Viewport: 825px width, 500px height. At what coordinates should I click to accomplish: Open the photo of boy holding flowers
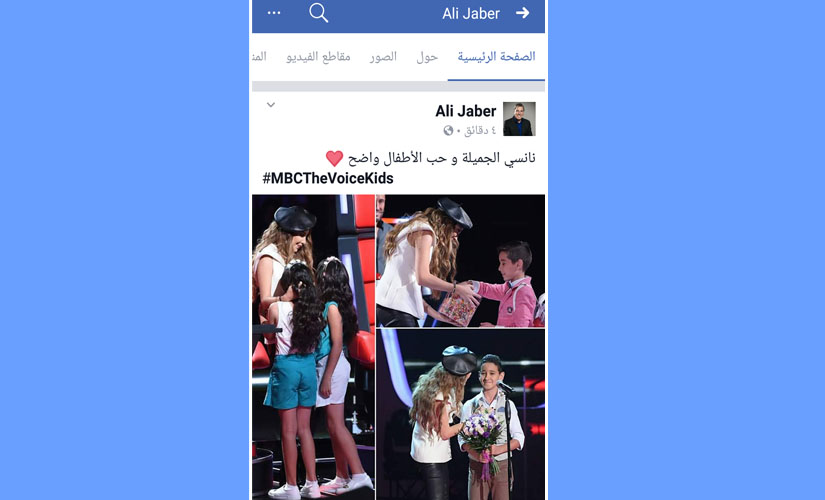click(461, 415)
